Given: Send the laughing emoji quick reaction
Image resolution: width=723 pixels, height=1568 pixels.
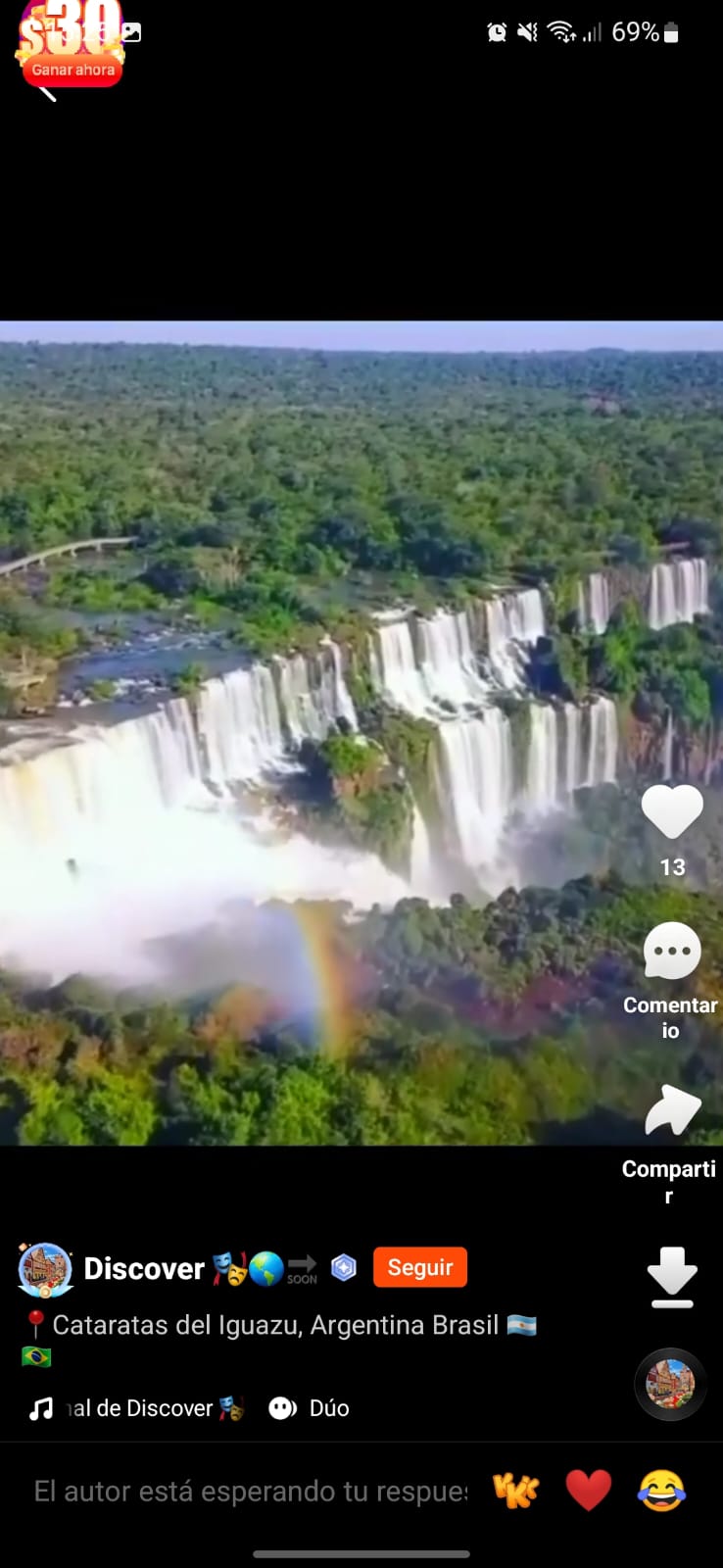Looking at the screenshot, I should click(661, 1492).
